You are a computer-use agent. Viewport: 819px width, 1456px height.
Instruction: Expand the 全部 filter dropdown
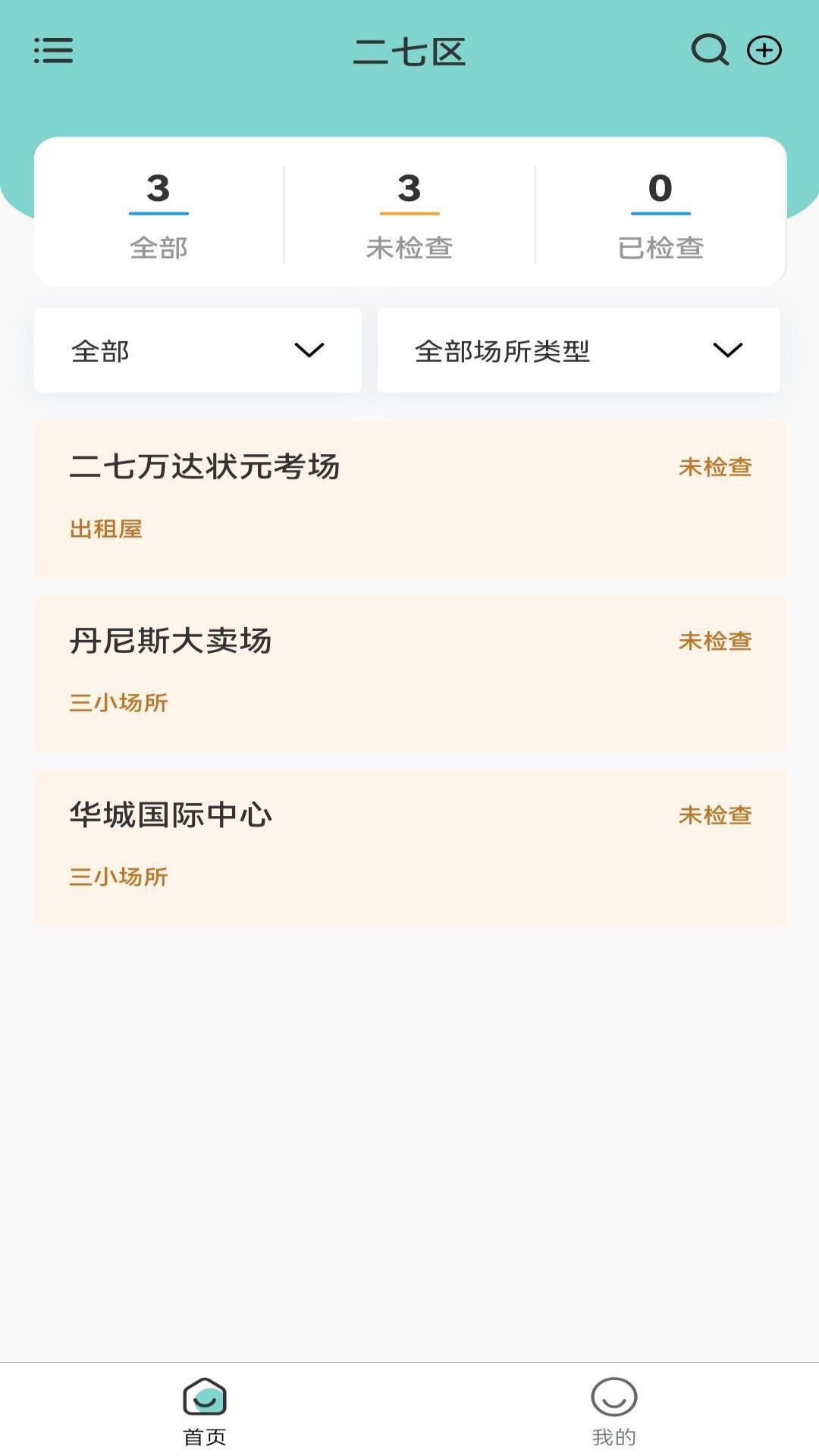click(x=197, y=350)
